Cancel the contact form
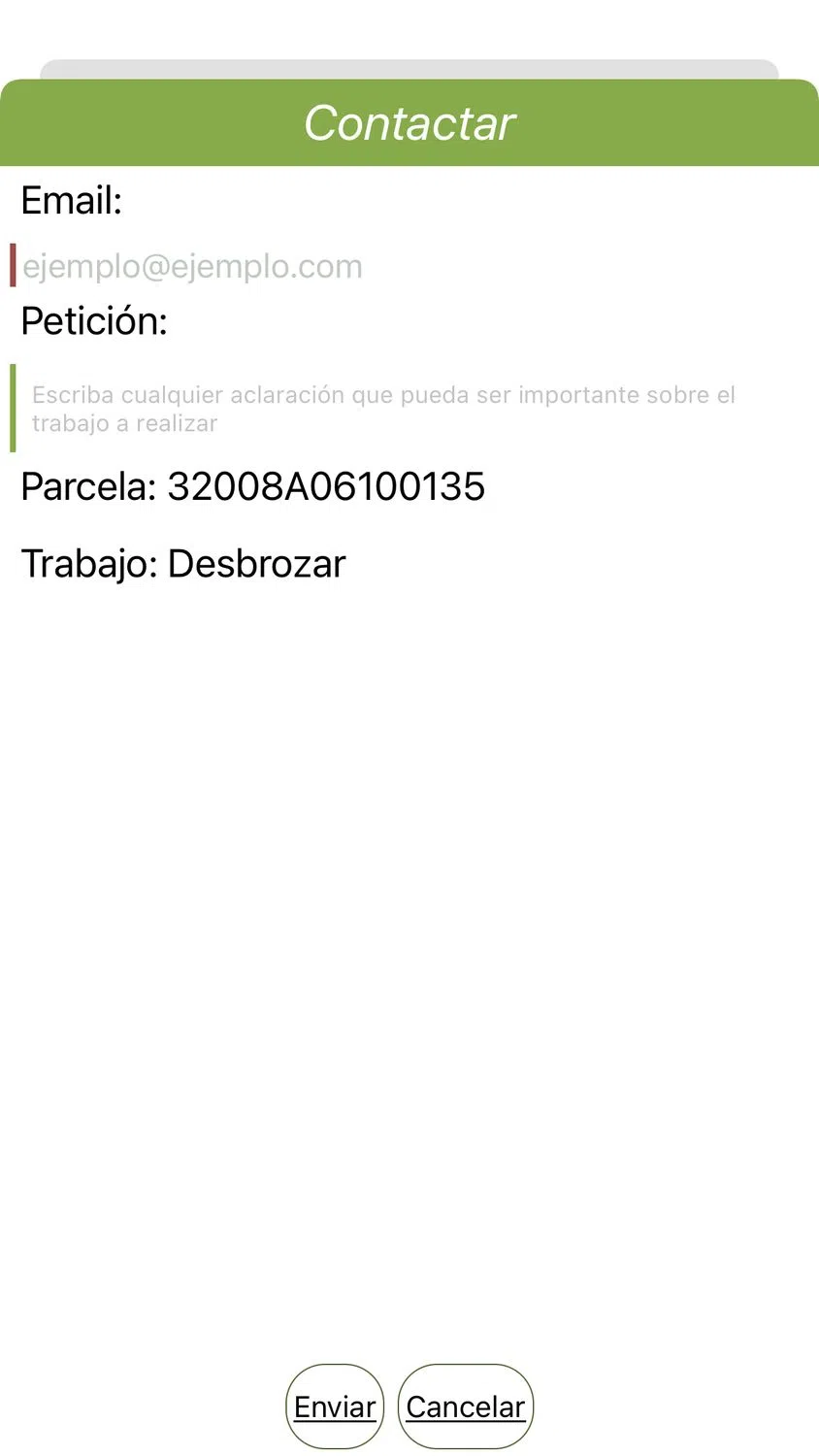Viewport: 819px width, 1456px height. 466,1406
